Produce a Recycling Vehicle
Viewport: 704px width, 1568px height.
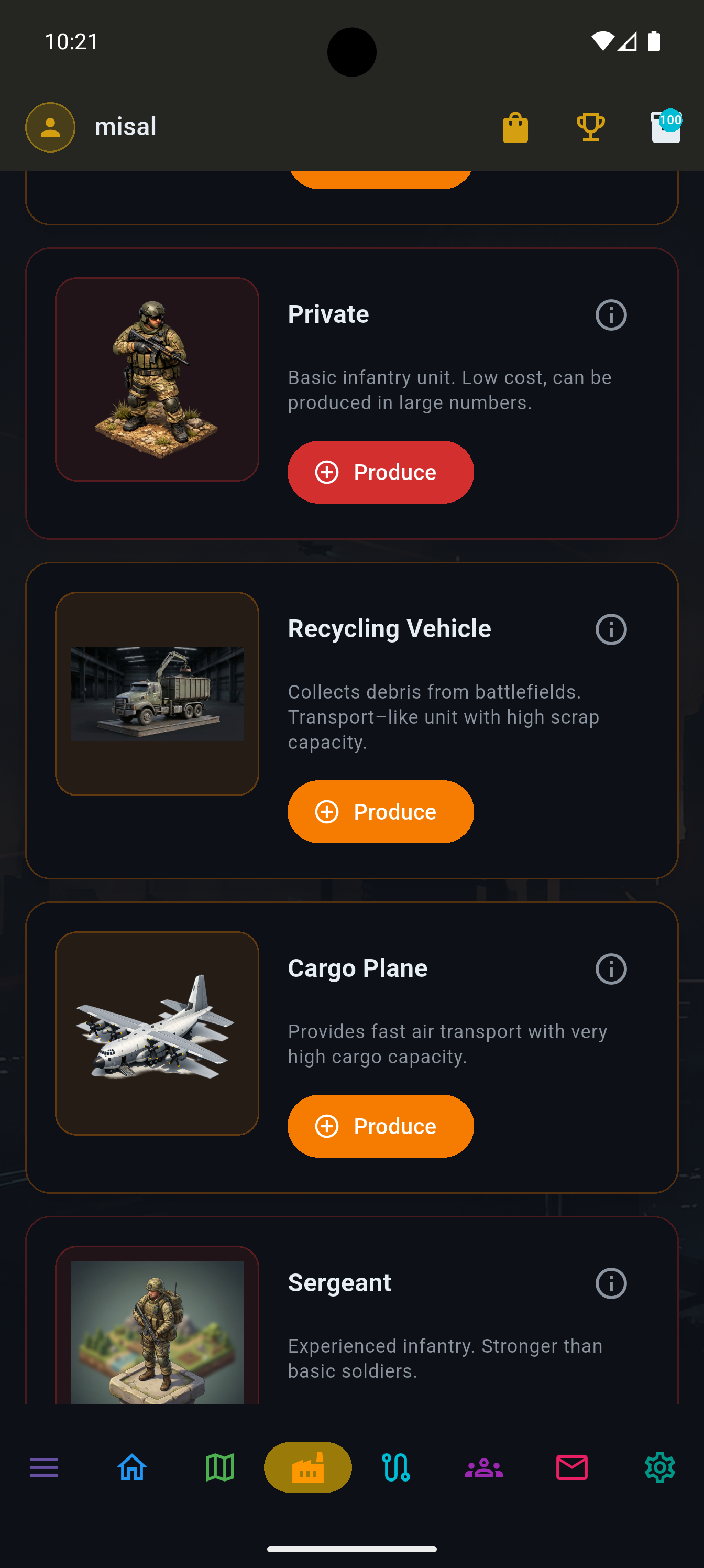pos(380,811)
